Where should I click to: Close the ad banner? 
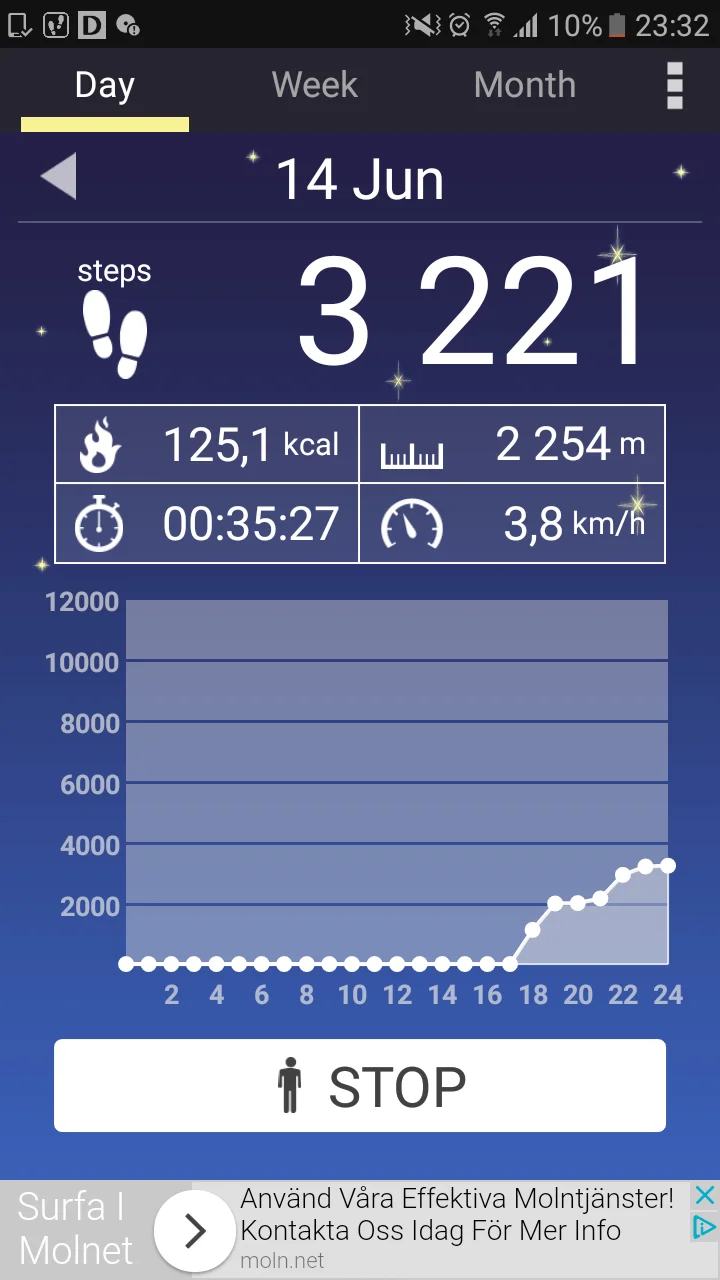click(705, 1195)
